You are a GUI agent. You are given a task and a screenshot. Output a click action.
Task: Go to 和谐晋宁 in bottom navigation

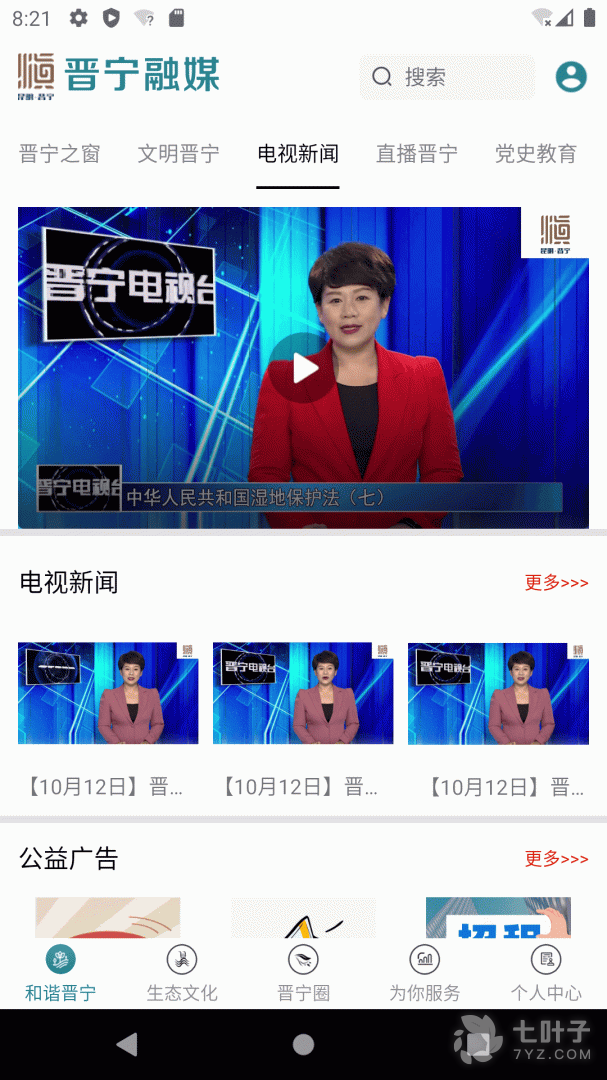click(x=61, y=974)
